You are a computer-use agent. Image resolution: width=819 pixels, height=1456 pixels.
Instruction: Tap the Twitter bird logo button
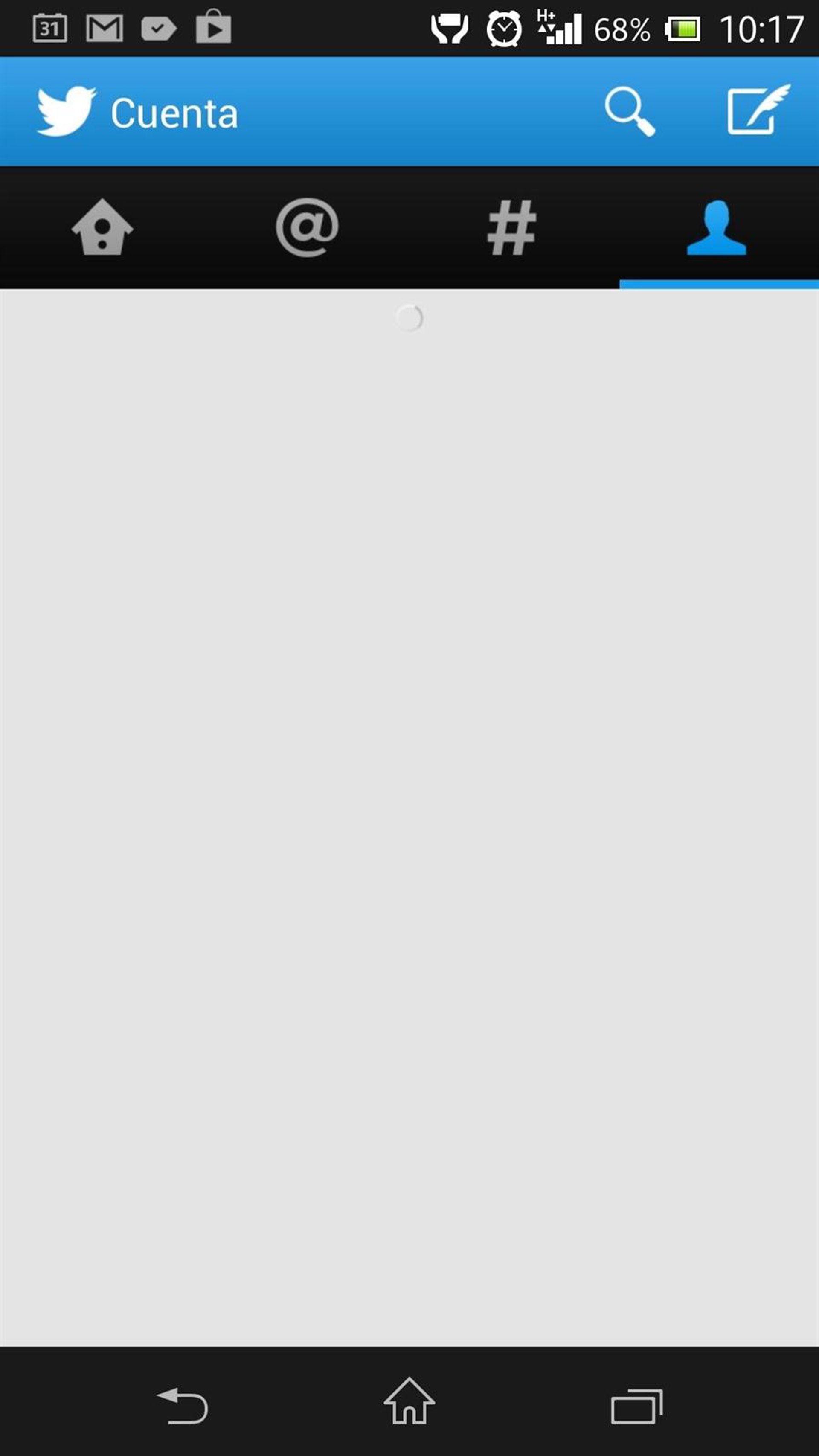66,111
